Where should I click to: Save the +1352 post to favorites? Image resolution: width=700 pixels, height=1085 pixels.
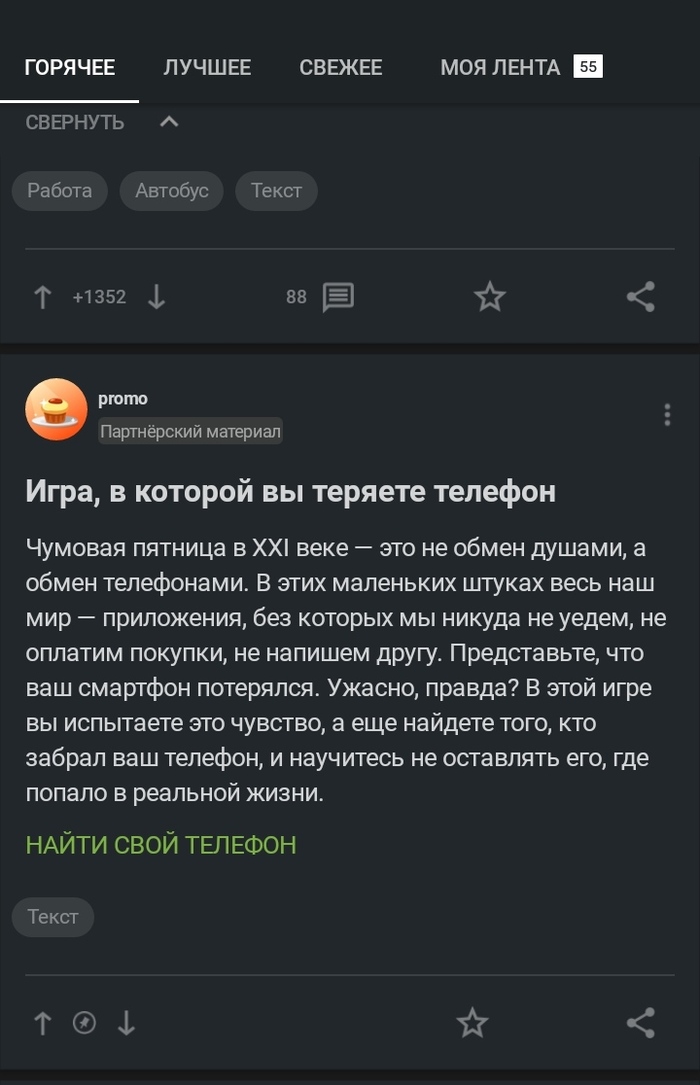coord(489,297)
